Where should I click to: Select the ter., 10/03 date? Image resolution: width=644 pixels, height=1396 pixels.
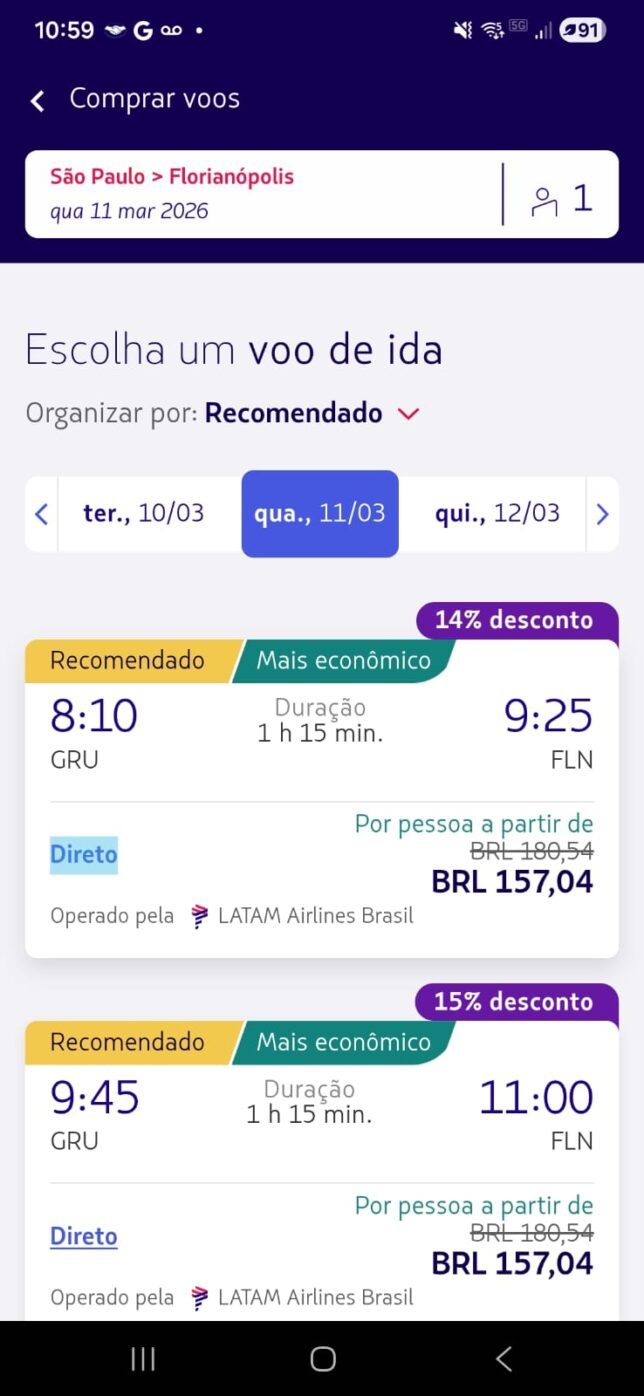tap(144, 514)
